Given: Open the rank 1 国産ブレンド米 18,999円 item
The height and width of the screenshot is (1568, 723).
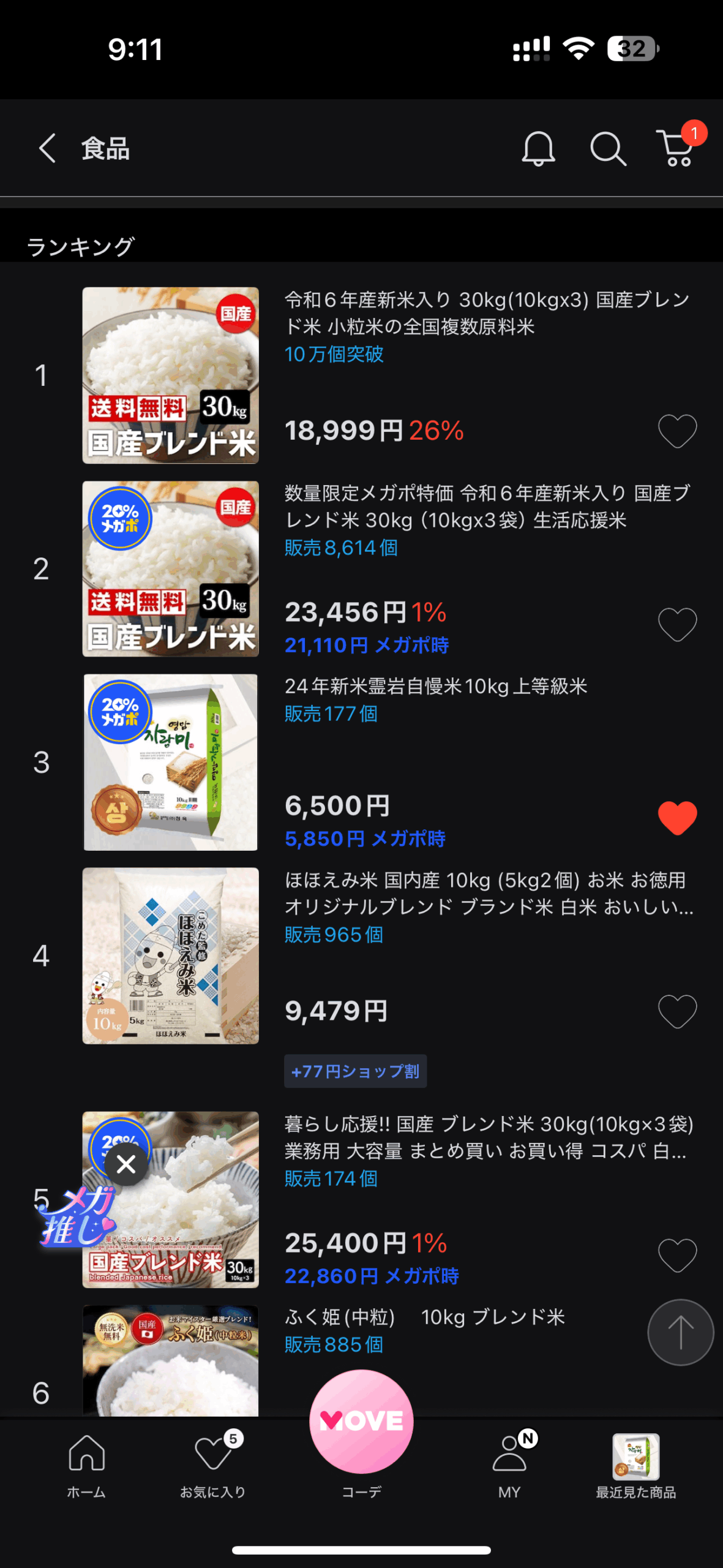Looking at the screenshot, I should (x=486, y=313).
